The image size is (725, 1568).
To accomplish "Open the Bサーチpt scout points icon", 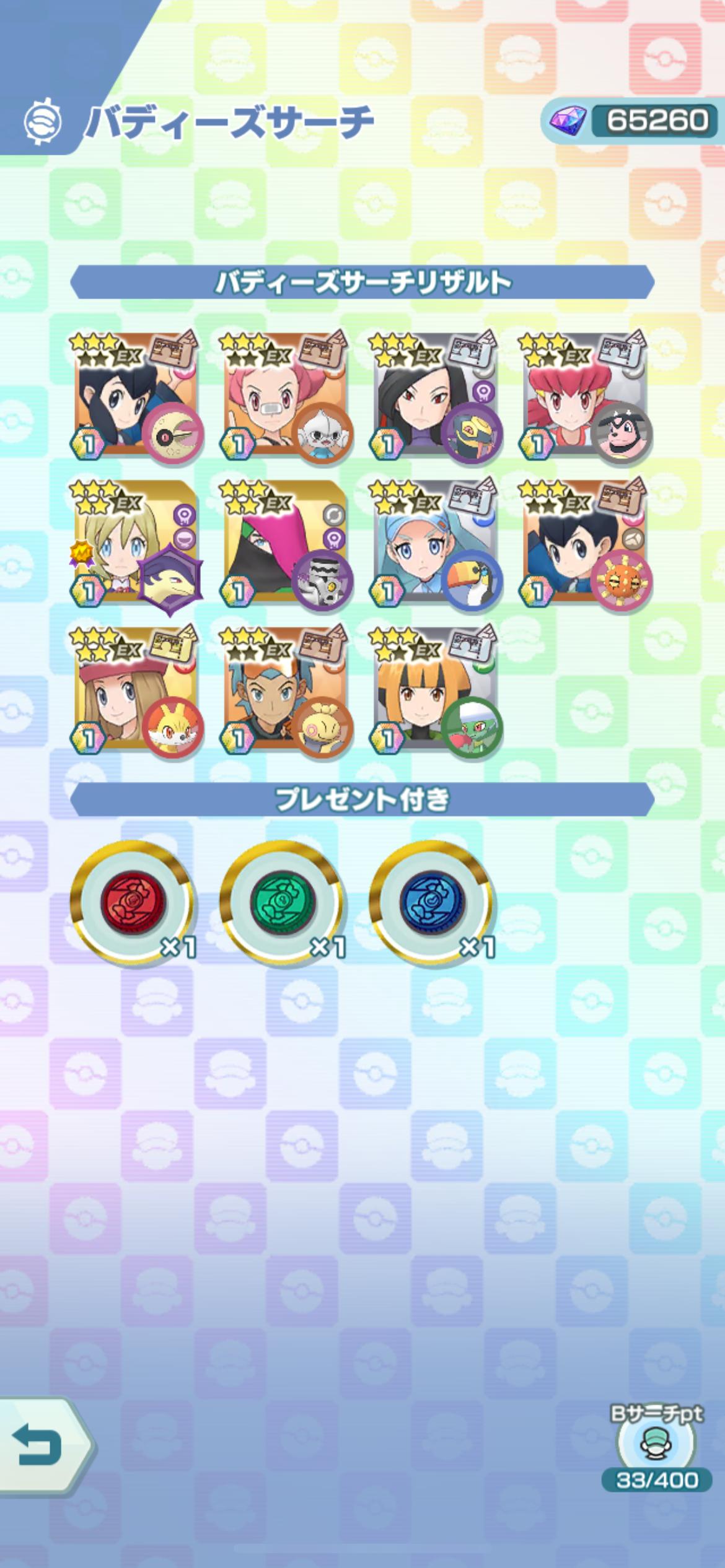I will [x=656, y=1444].
